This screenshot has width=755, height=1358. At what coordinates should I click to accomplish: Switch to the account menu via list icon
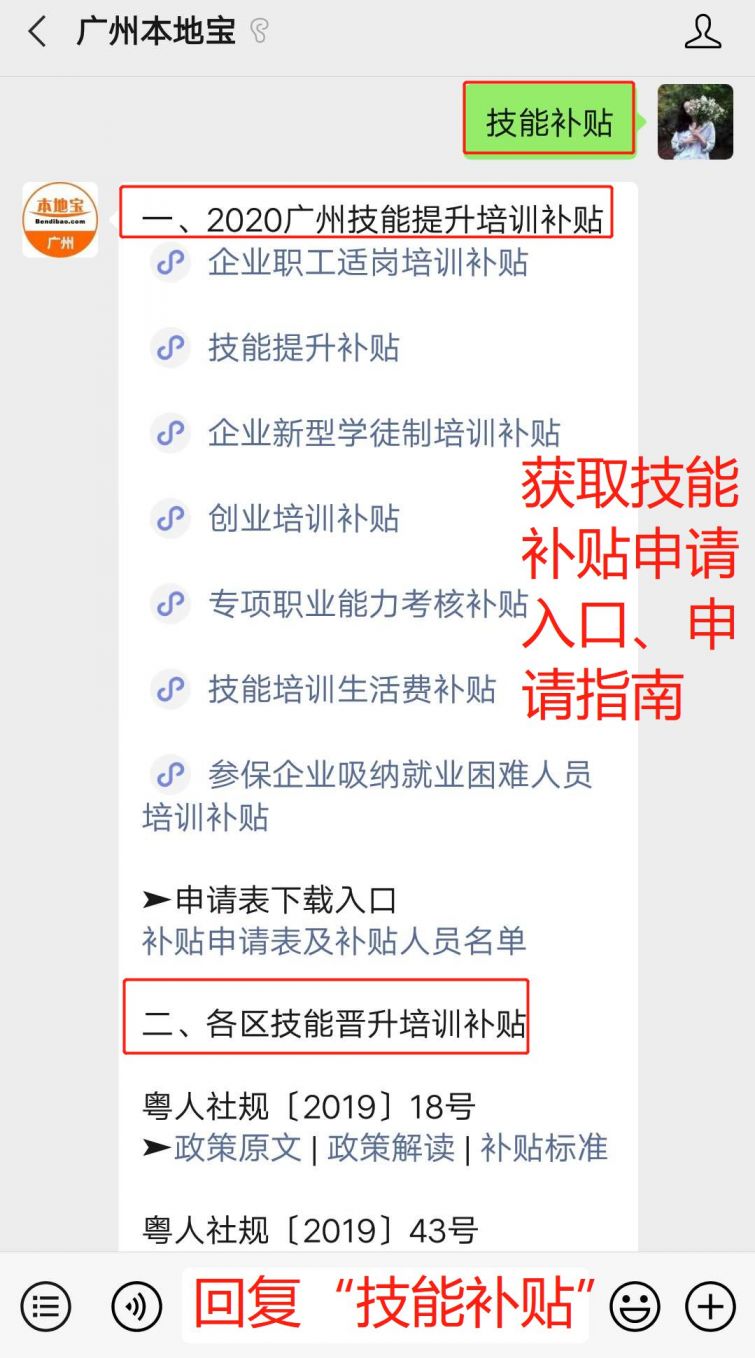click(x=46, y=1306)
